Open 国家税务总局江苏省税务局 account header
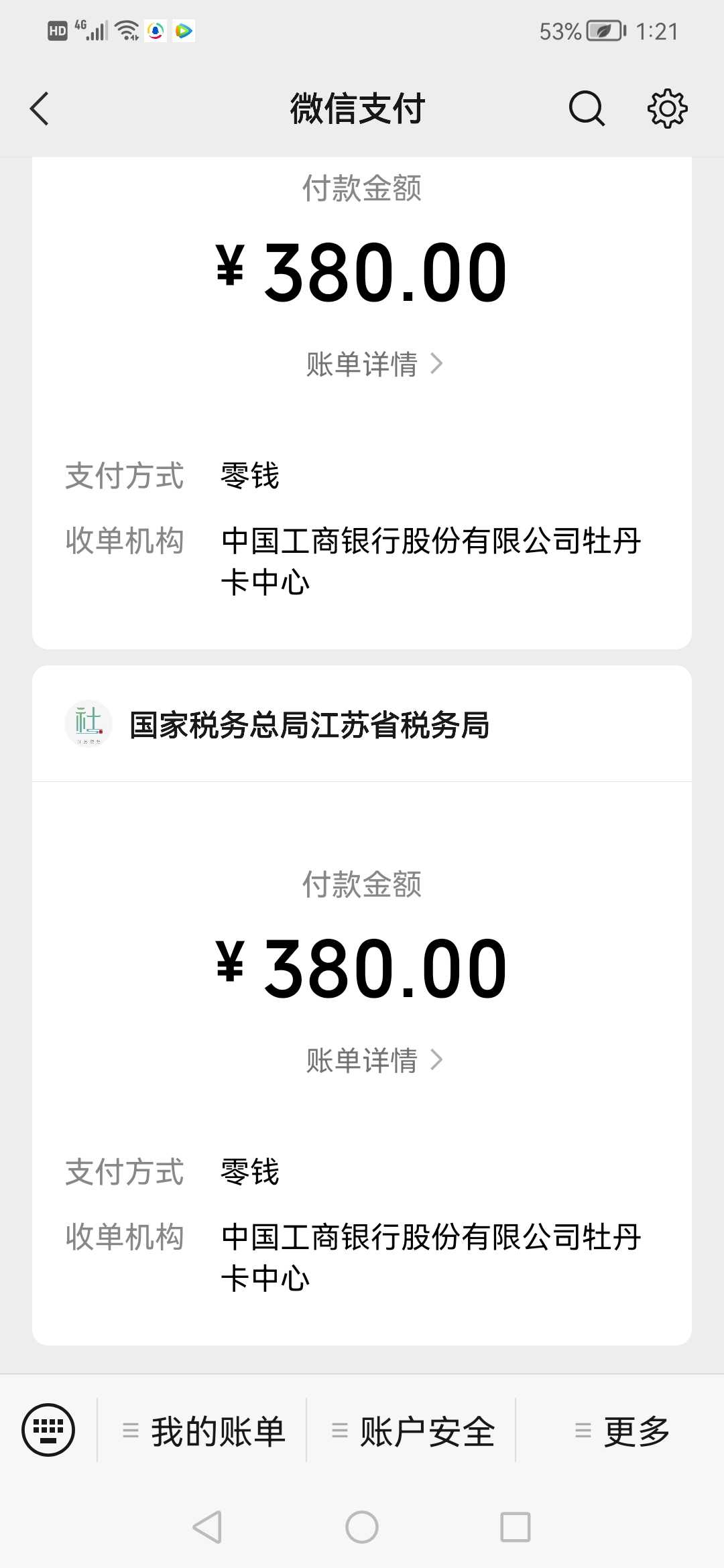 (x=362, y=724)
